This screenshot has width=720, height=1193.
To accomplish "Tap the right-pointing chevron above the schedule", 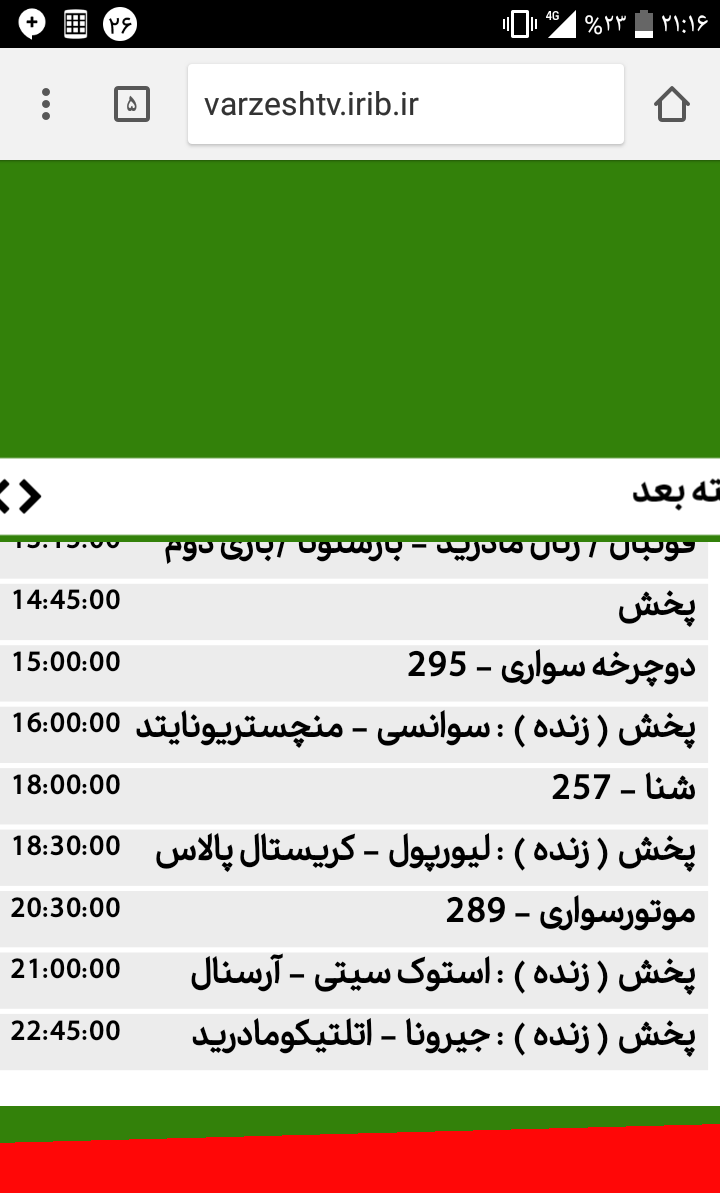I will coord(30,496).
